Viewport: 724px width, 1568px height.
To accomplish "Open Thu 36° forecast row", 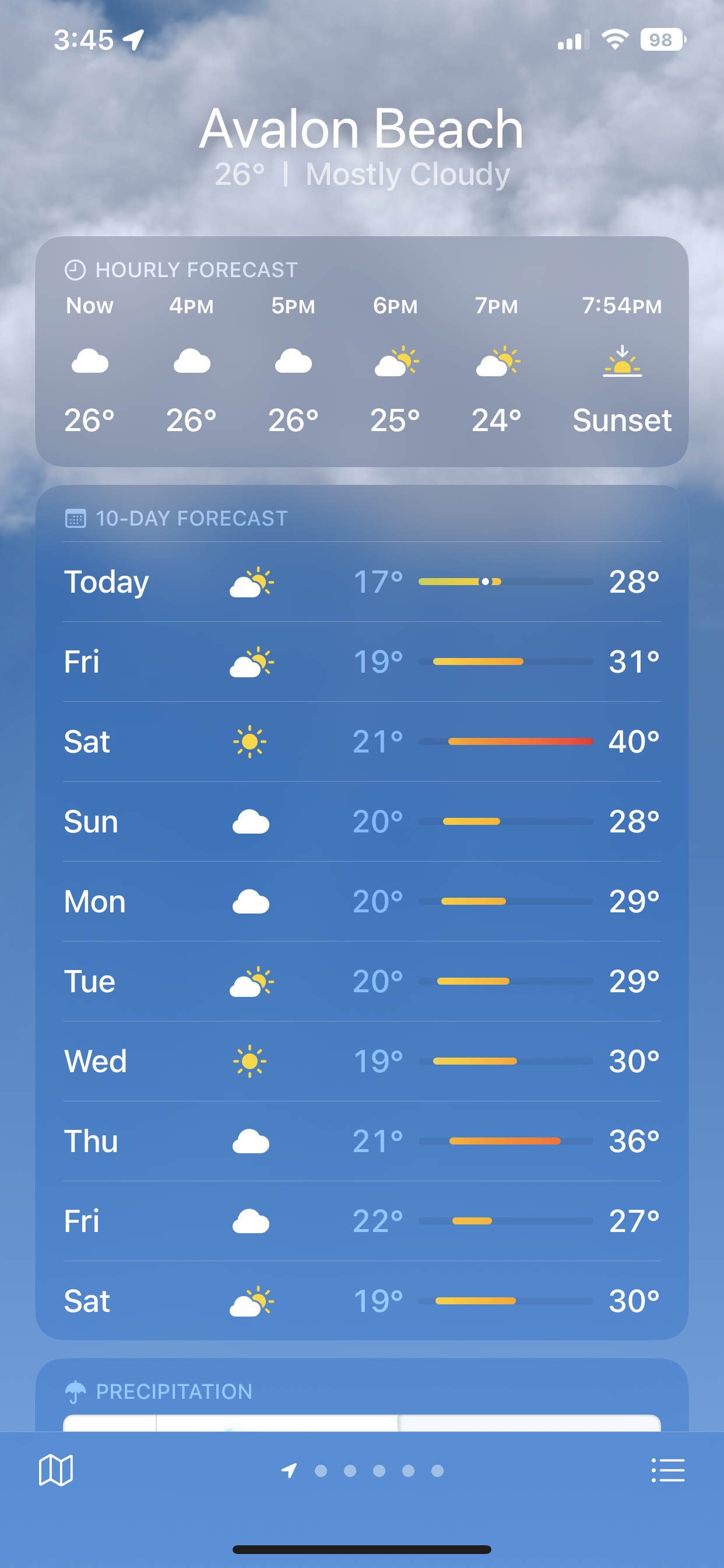I will [362, 1142].
